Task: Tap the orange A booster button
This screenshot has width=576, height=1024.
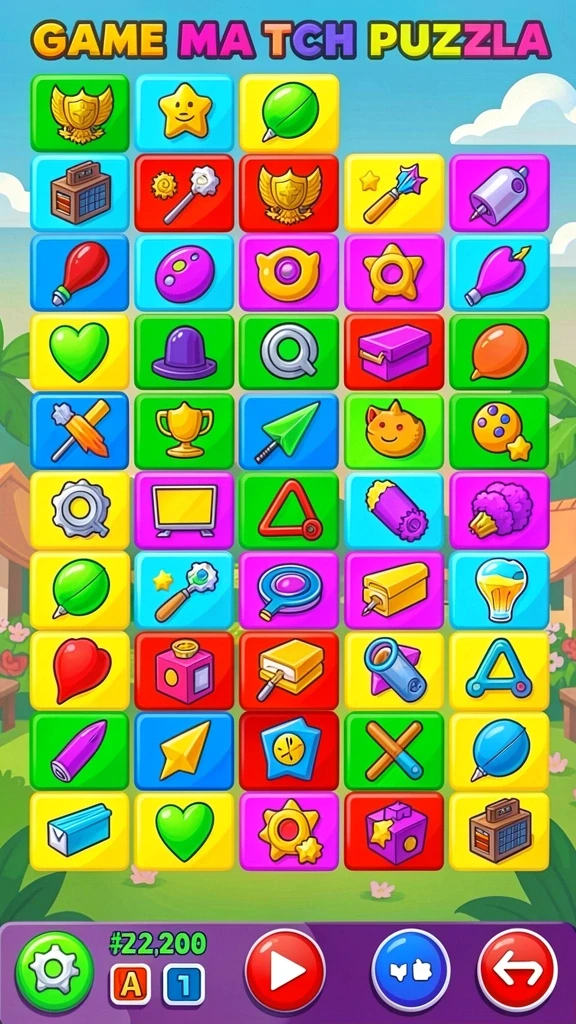Action: [131, 984]
